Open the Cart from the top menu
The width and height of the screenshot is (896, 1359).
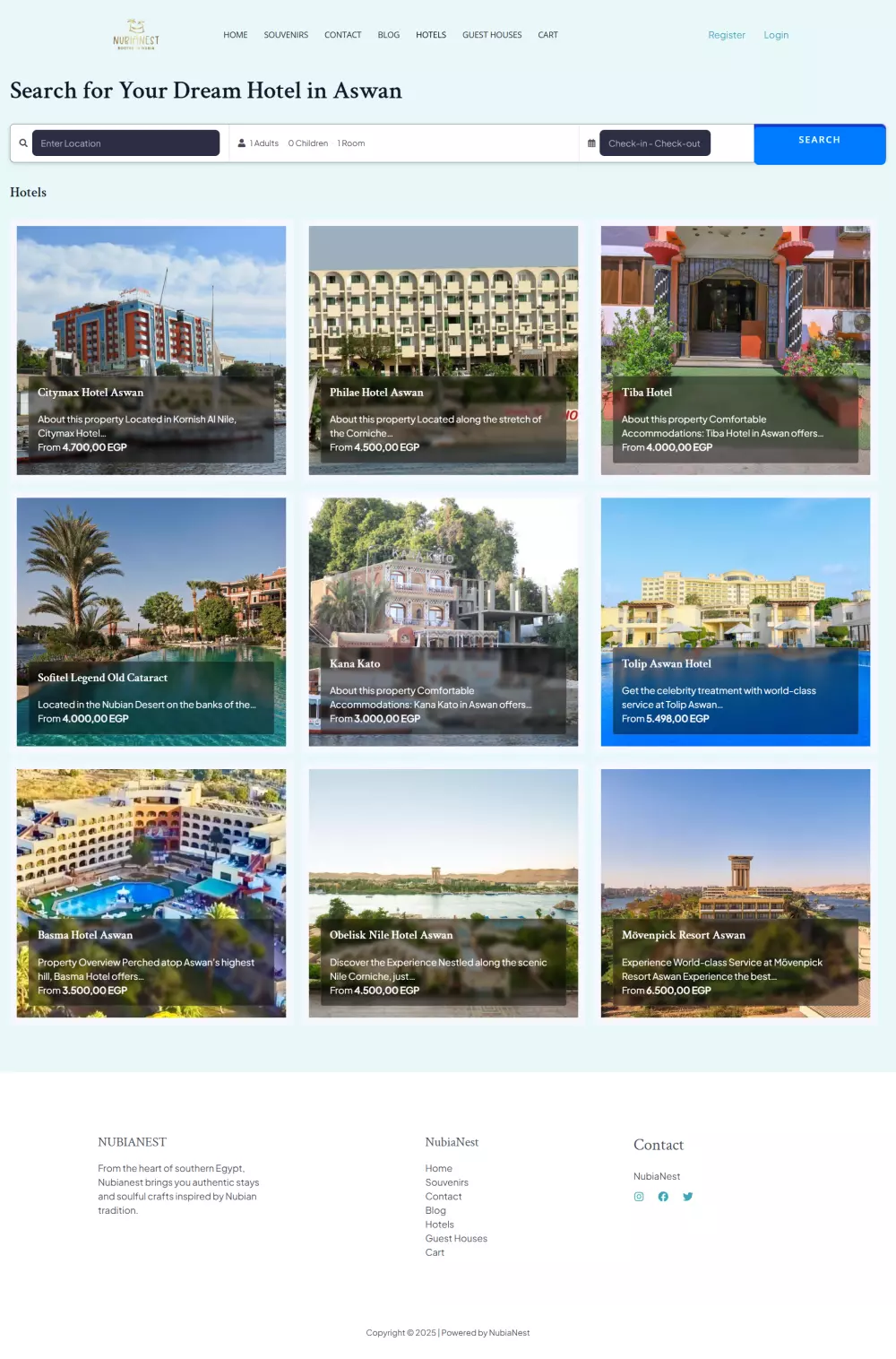coord(547,35)
